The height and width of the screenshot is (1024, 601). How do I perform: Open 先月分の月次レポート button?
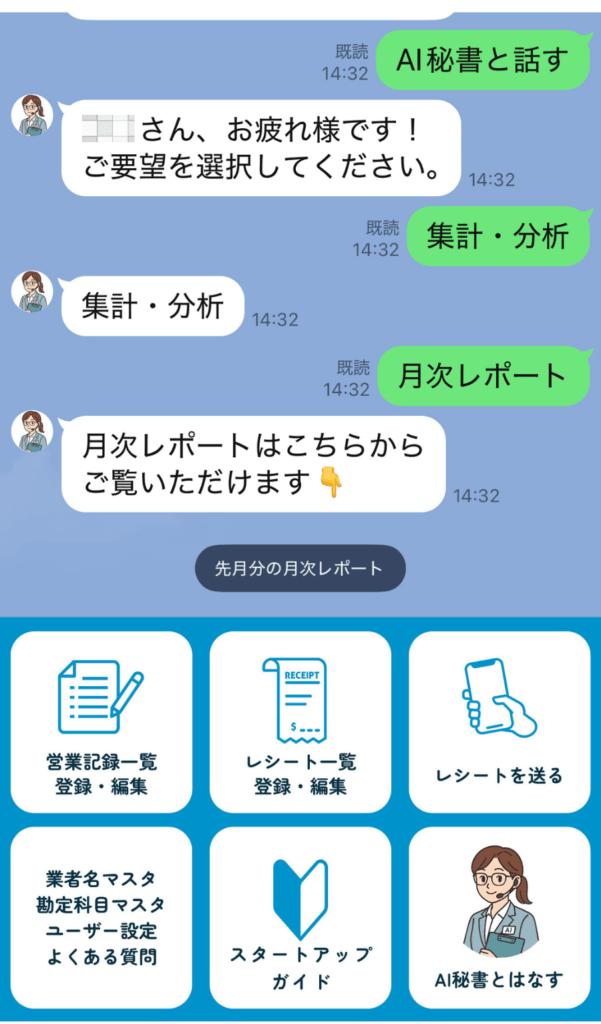tap(299, 568)
